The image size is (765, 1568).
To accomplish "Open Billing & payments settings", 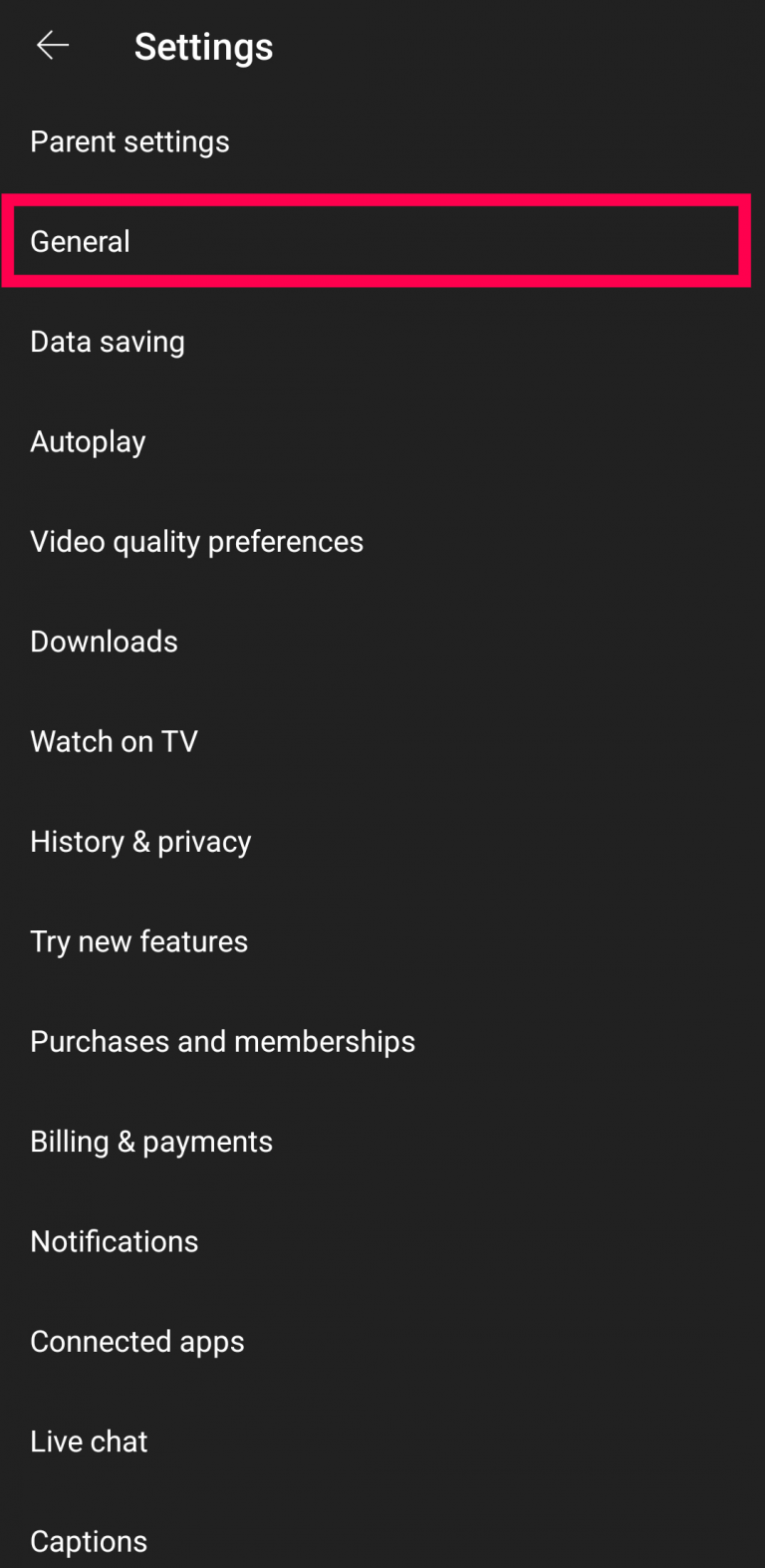I will pyautogui.click(x=151, y=1141).
